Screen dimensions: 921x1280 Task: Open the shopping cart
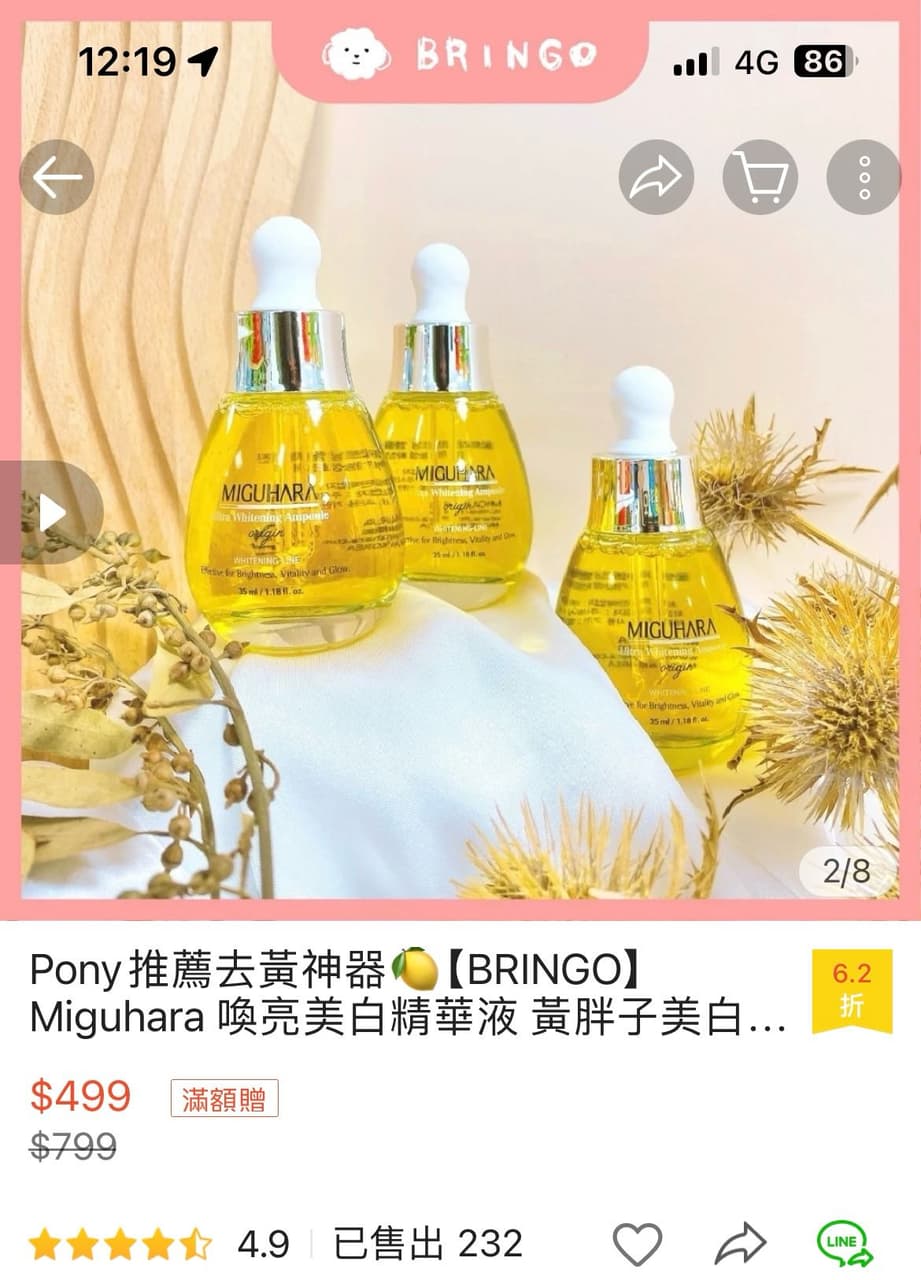tap(761, 176)
